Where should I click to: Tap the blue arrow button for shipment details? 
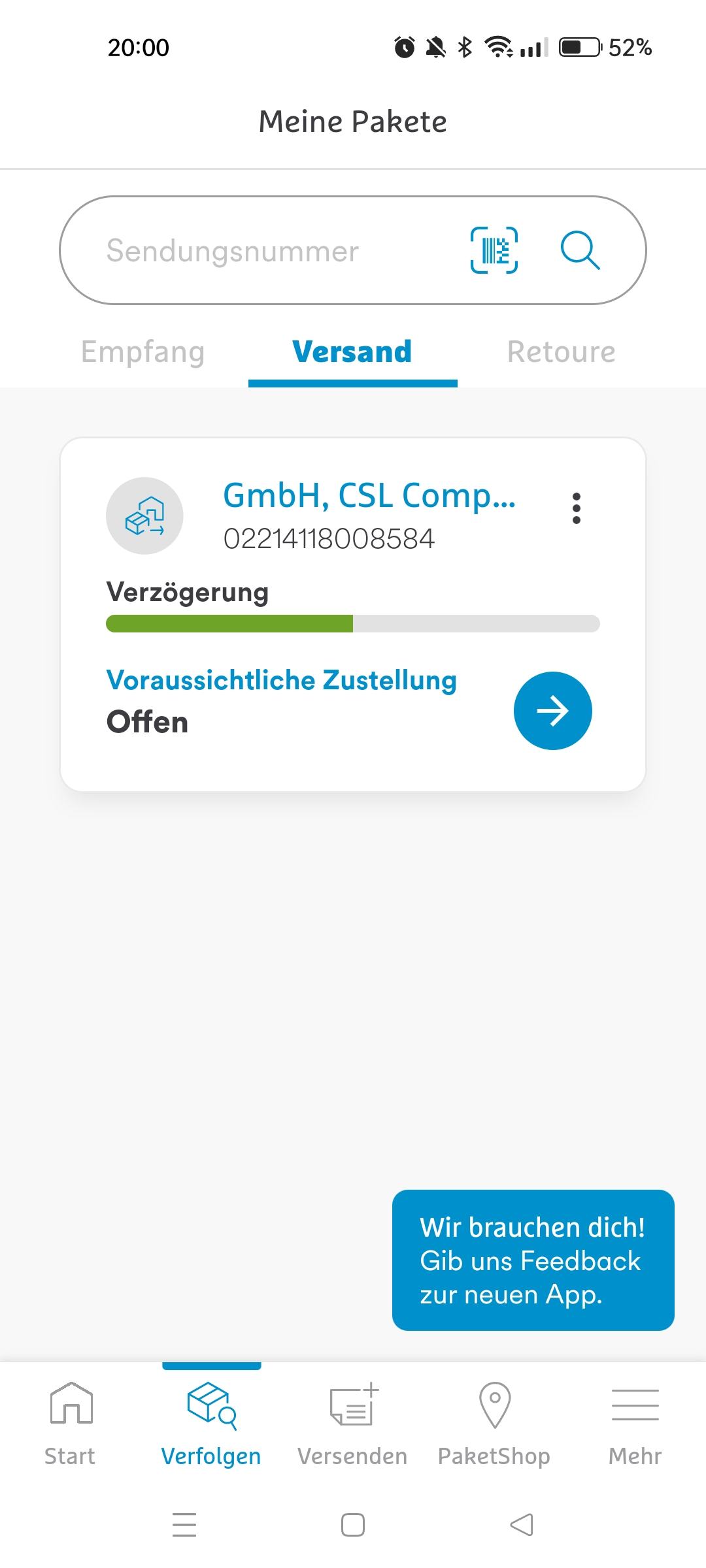coord(553,711)
